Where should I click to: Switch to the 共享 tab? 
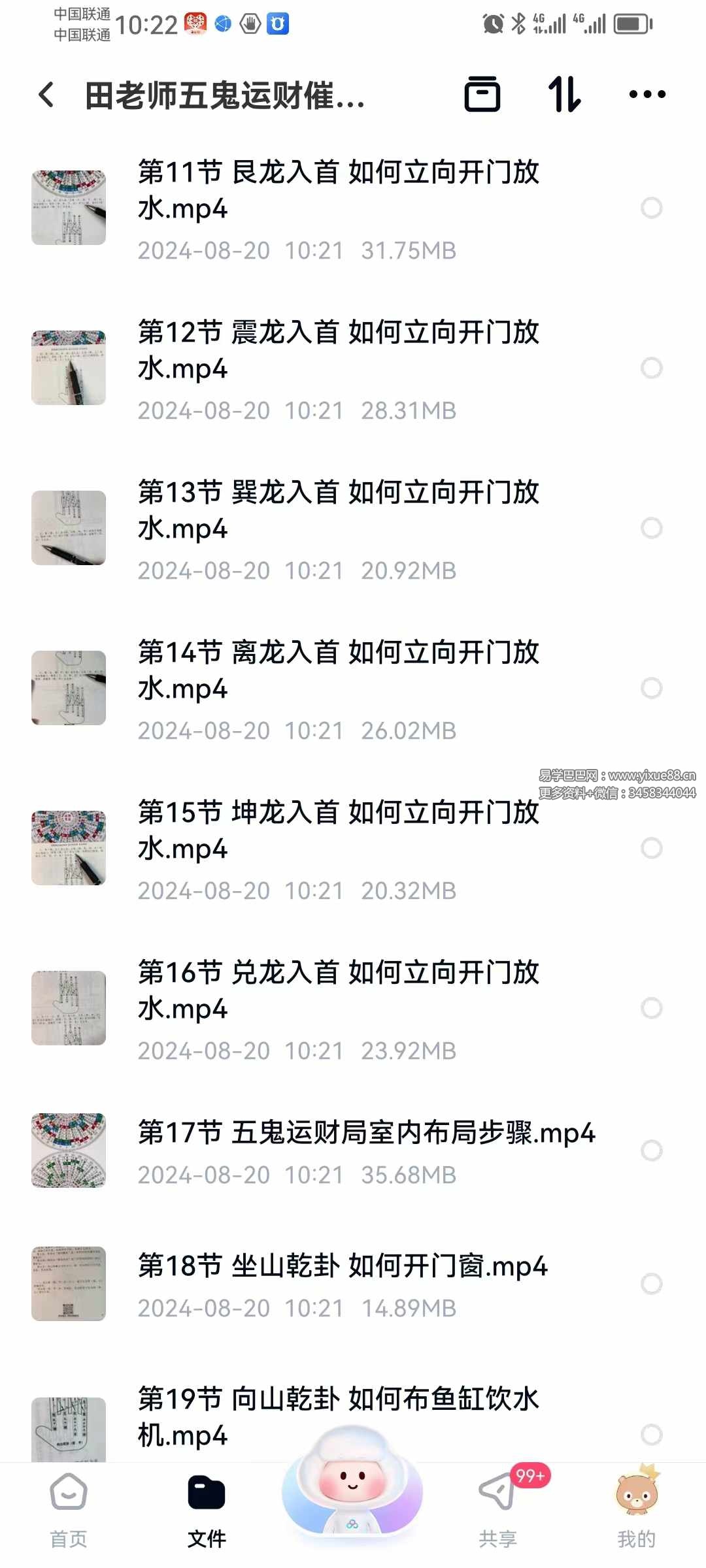tap(497, 1511)
